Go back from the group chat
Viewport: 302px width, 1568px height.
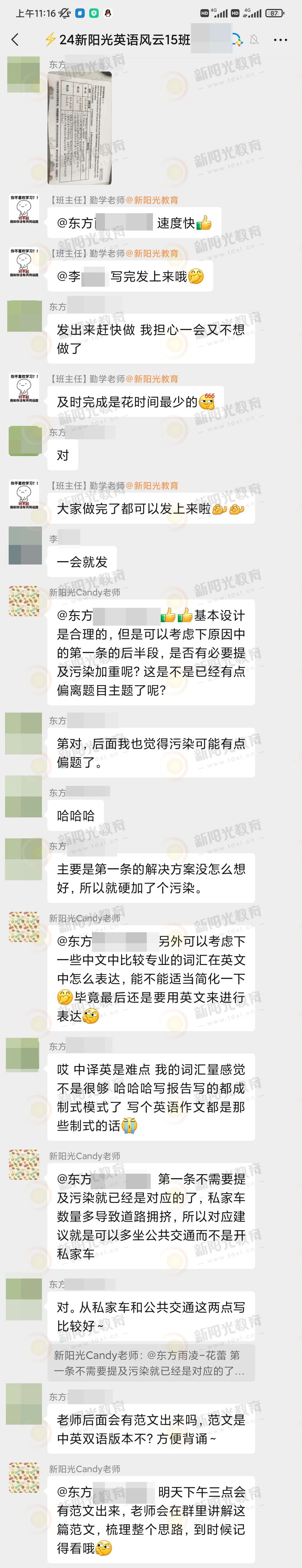pos(15,40)
